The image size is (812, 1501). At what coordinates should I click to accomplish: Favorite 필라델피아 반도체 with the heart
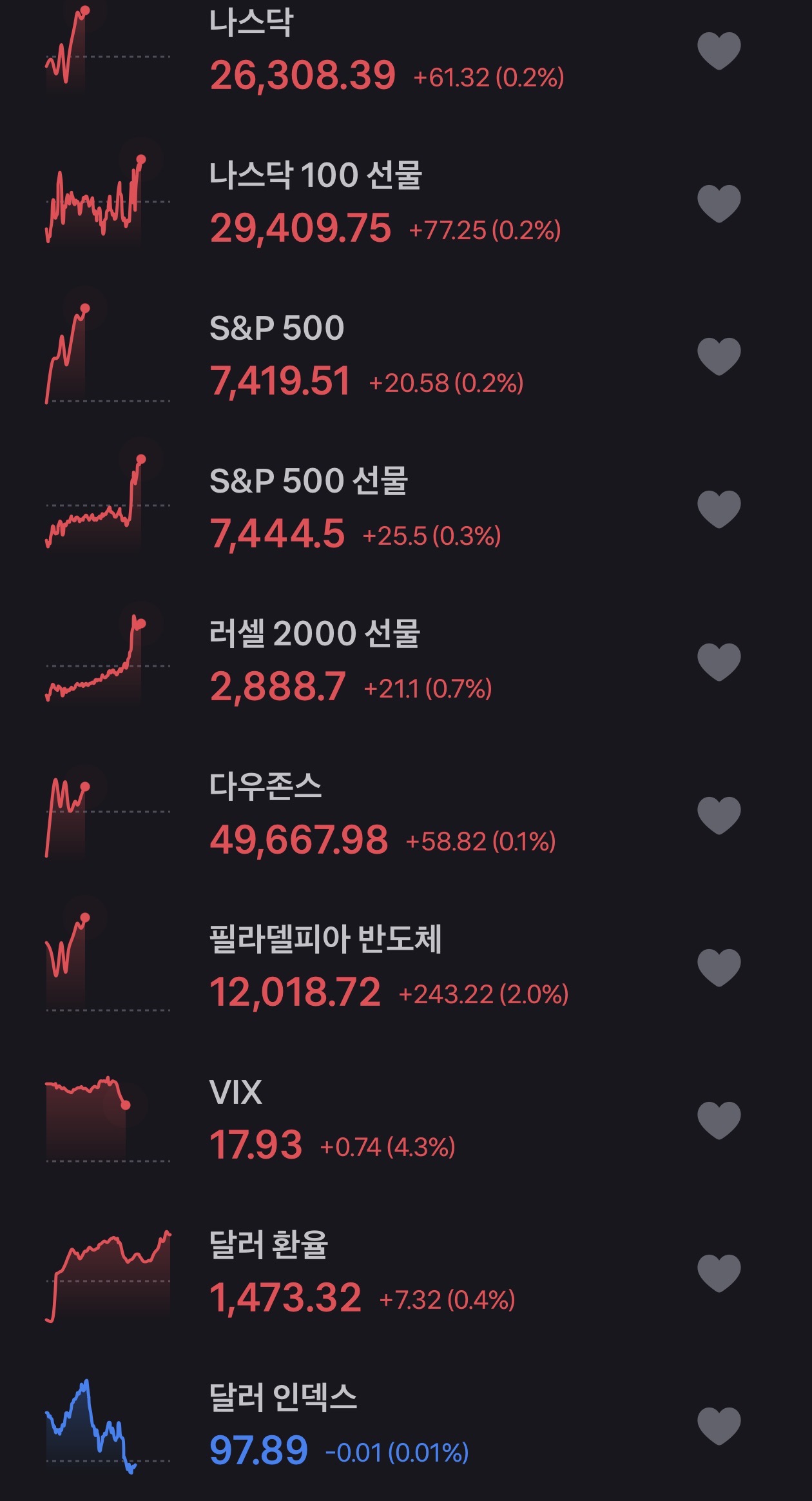719,967
